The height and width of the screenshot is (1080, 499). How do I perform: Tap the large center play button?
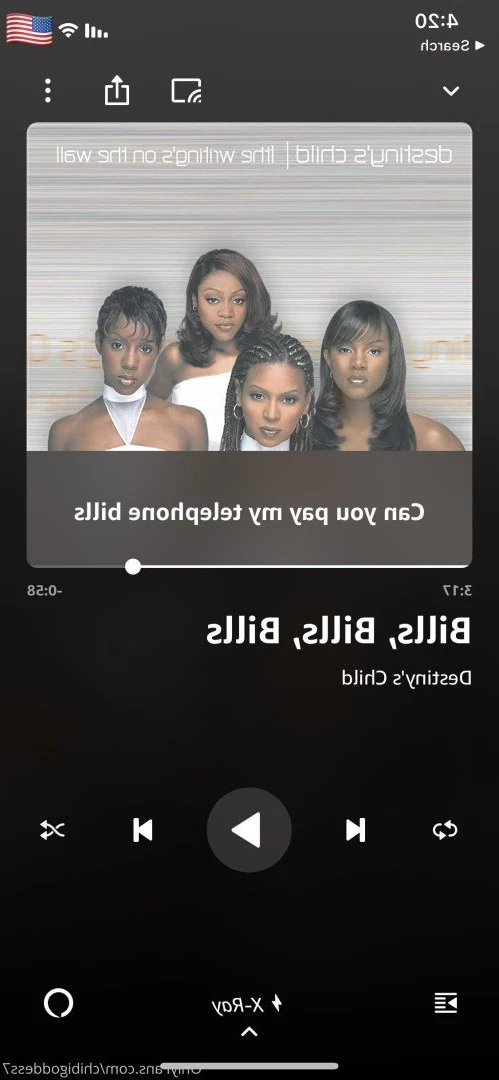point(249,830)
